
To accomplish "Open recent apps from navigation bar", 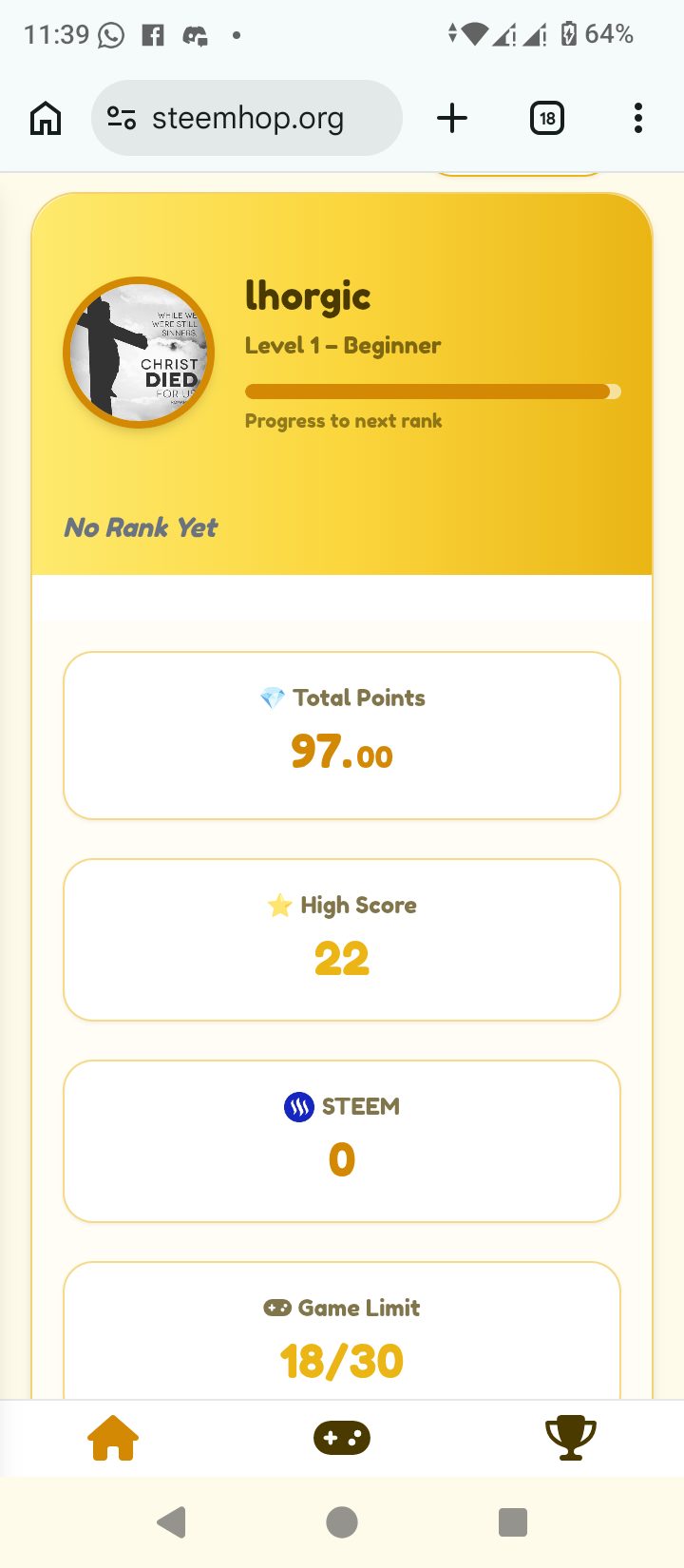I will point(513,1522).
